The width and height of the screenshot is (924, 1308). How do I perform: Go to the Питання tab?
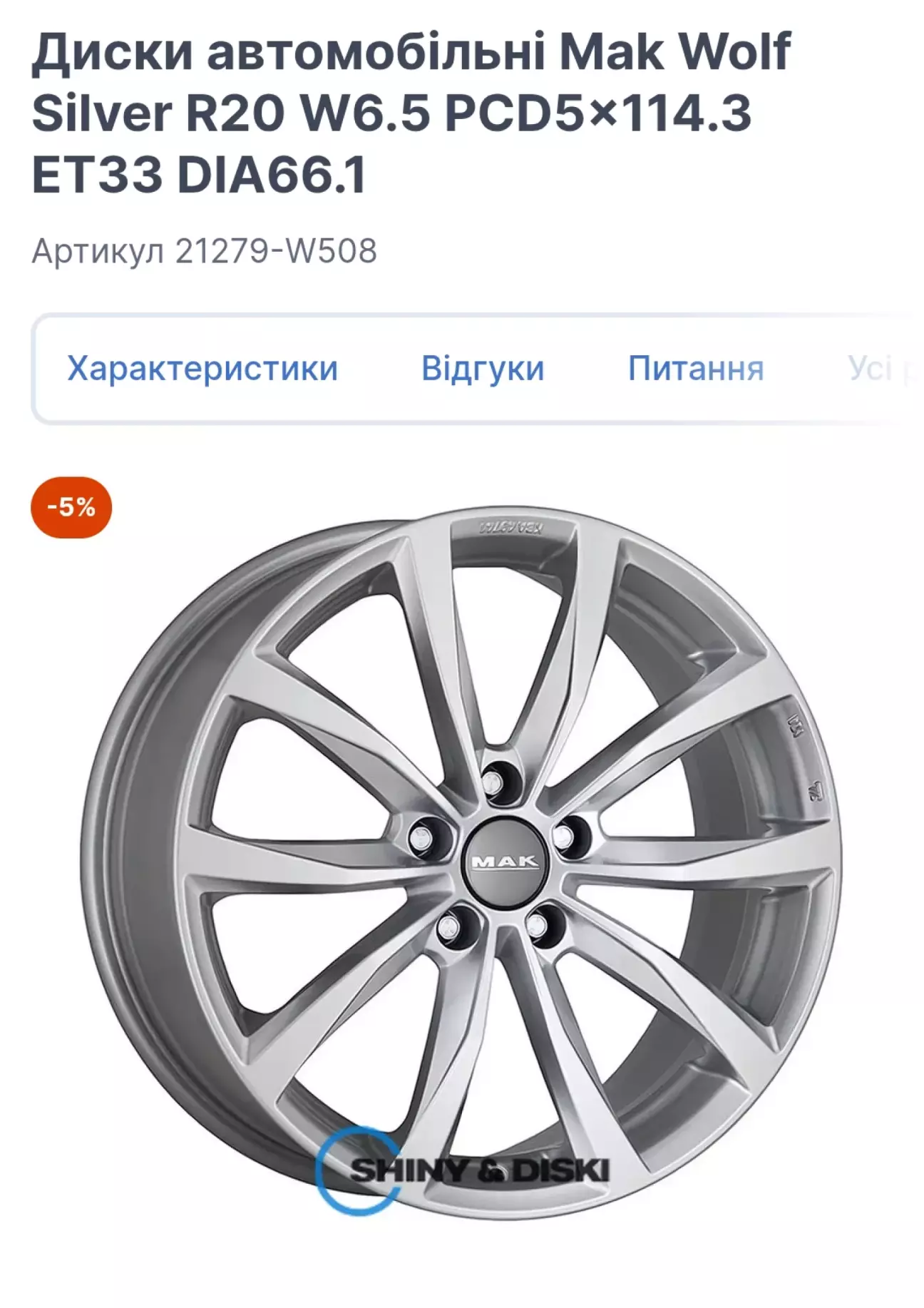click(695, 369)
